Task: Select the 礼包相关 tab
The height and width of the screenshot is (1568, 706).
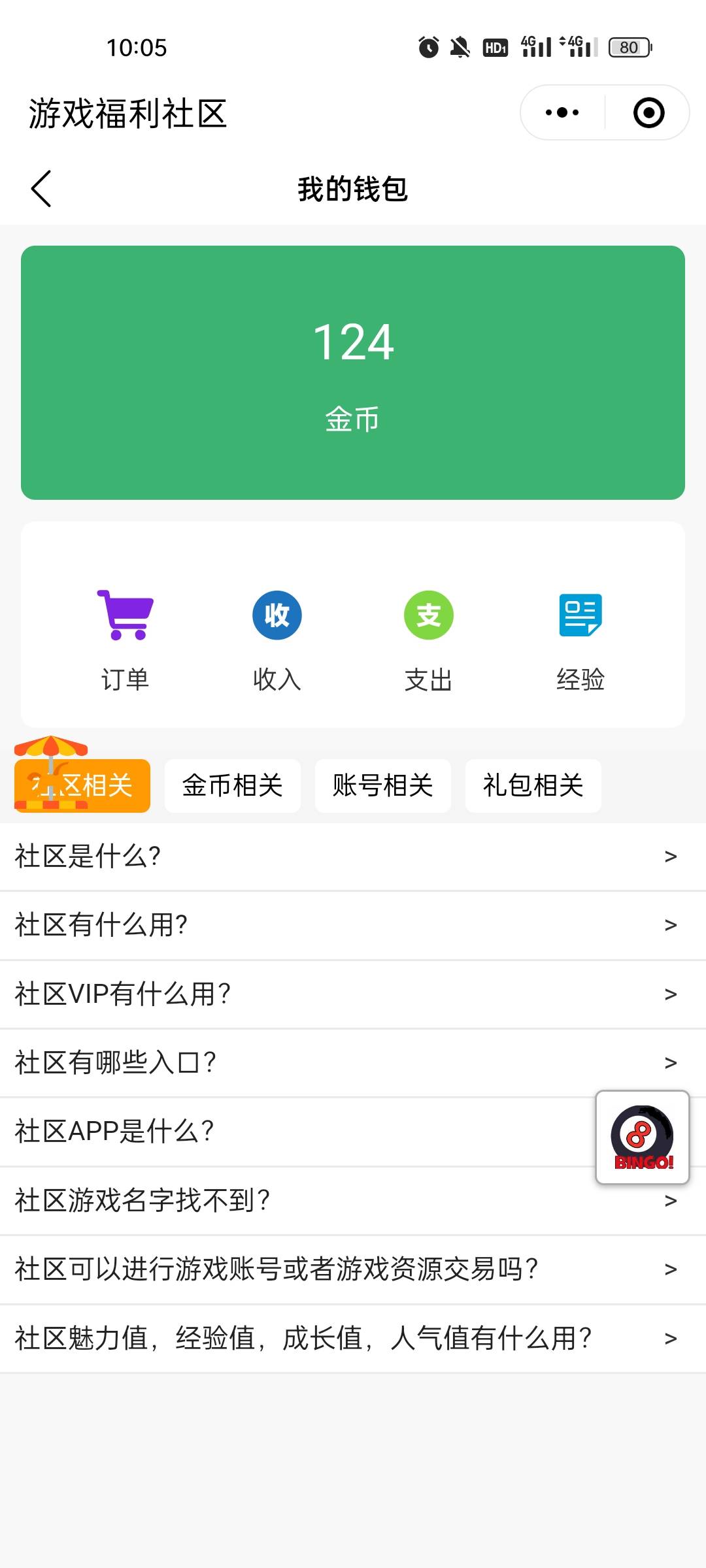Action: 533,785
